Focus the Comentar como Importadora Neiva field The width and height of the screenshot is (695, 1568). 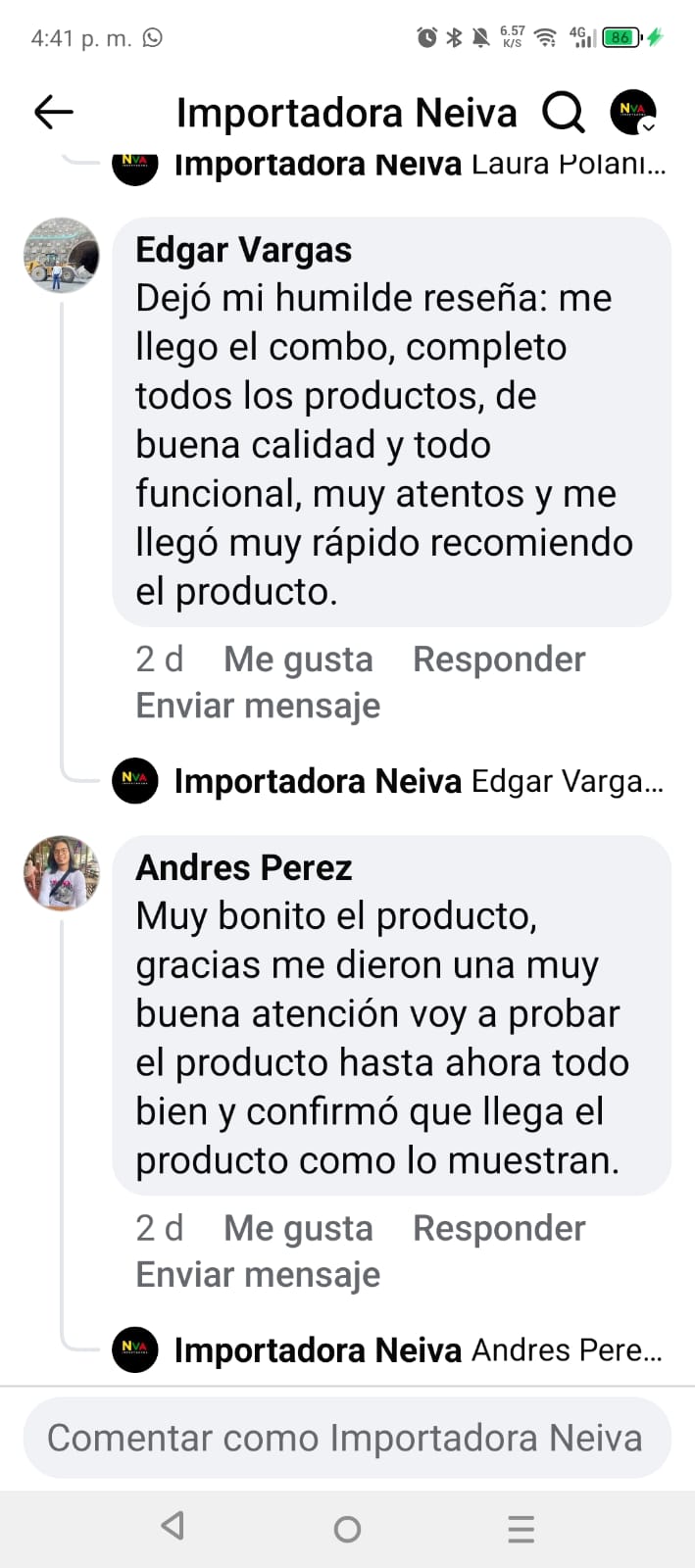346,1438
